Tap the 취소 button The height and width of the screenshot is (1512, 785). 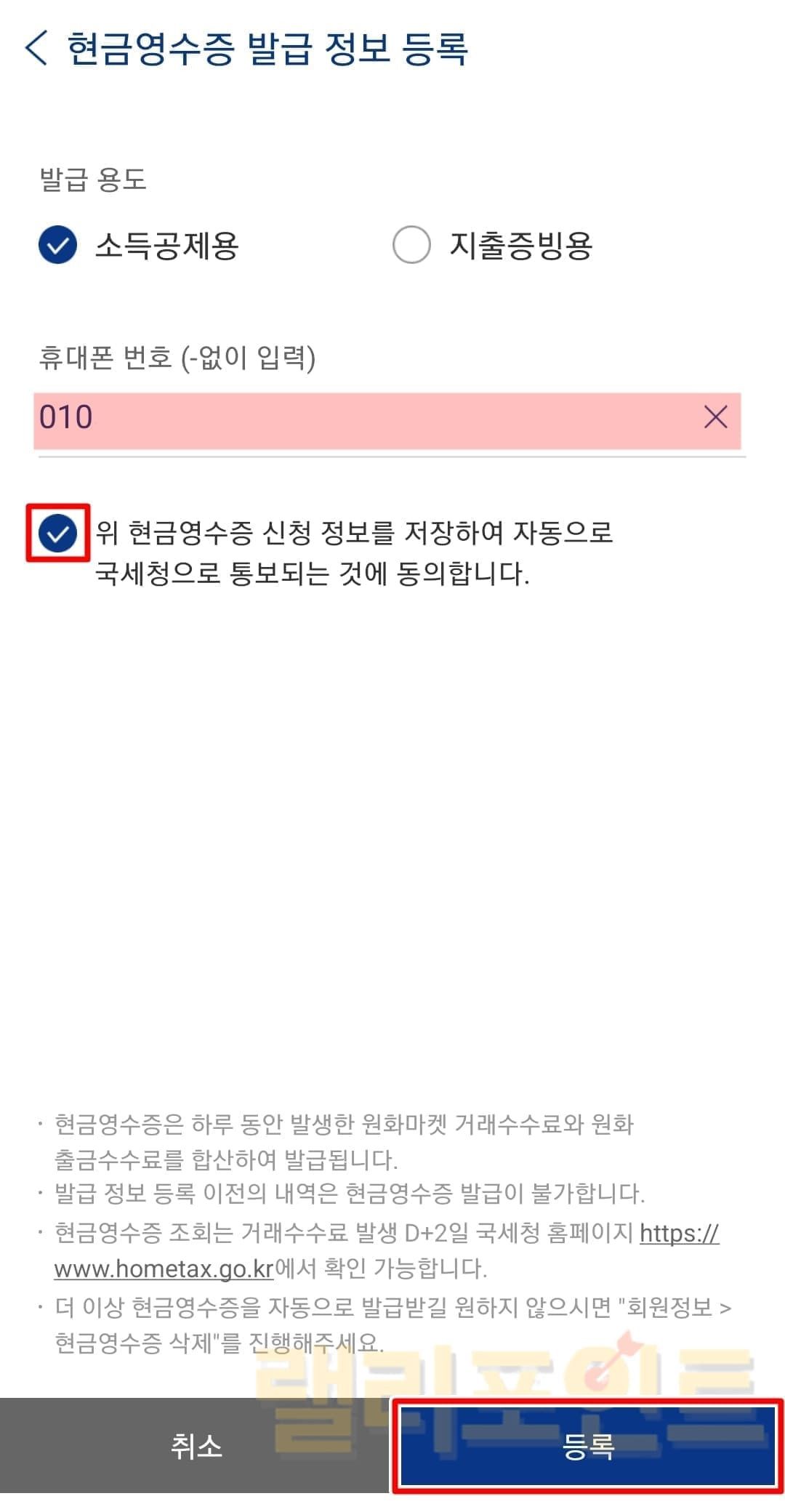coord(196,1446)
